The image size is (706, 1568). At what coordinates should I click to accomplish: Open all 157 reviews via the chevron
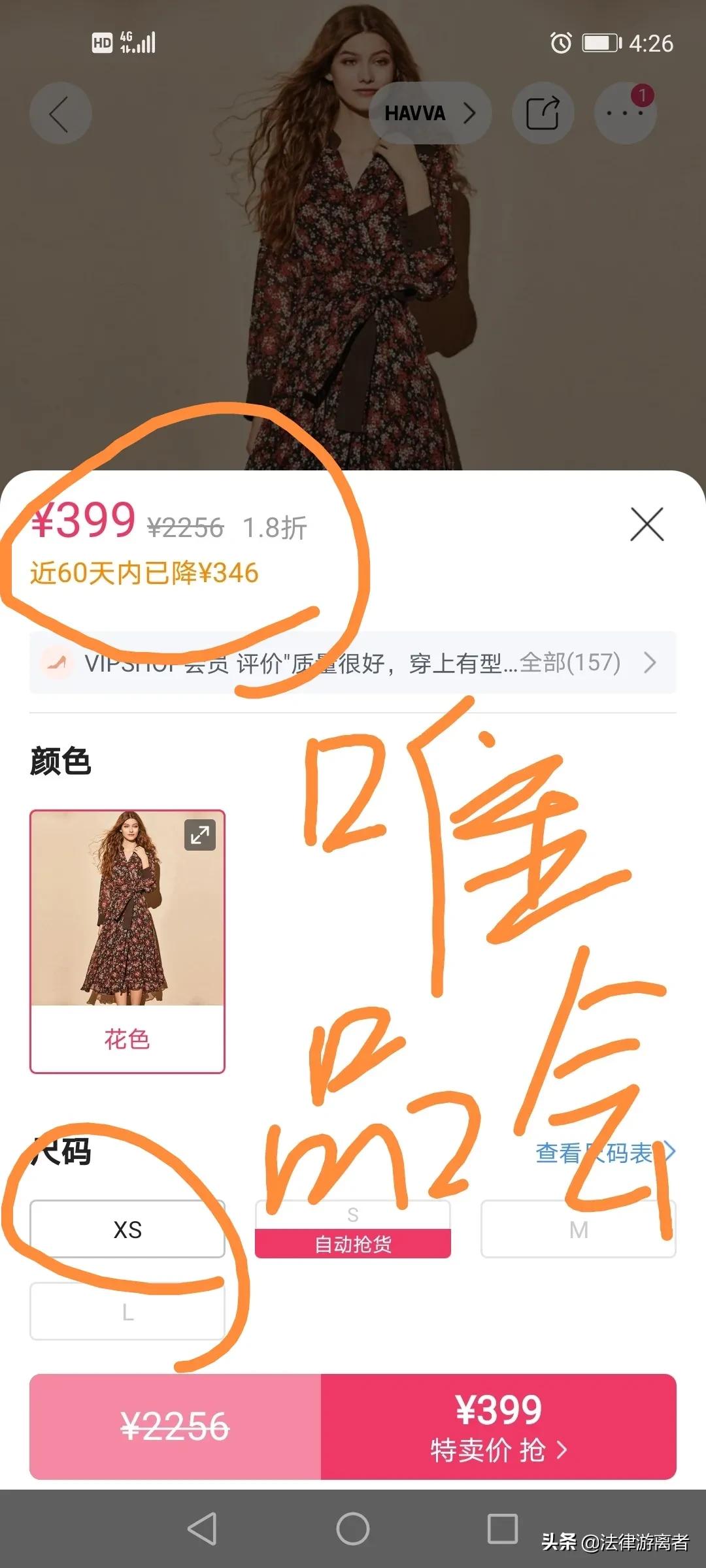point(651,662)
